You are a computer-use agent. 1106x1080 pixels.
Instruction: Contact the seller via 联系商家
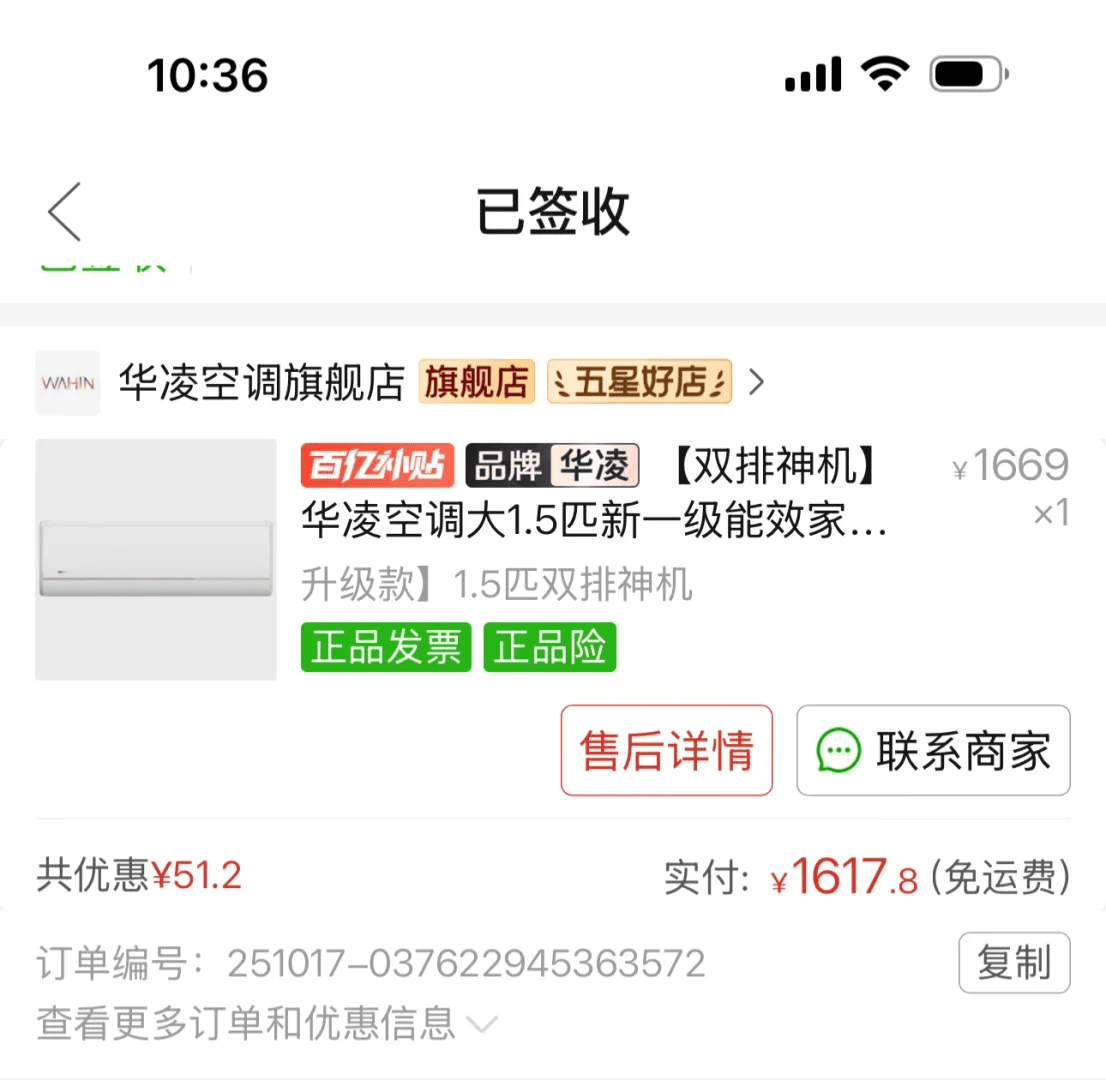(x=933, y=750)
